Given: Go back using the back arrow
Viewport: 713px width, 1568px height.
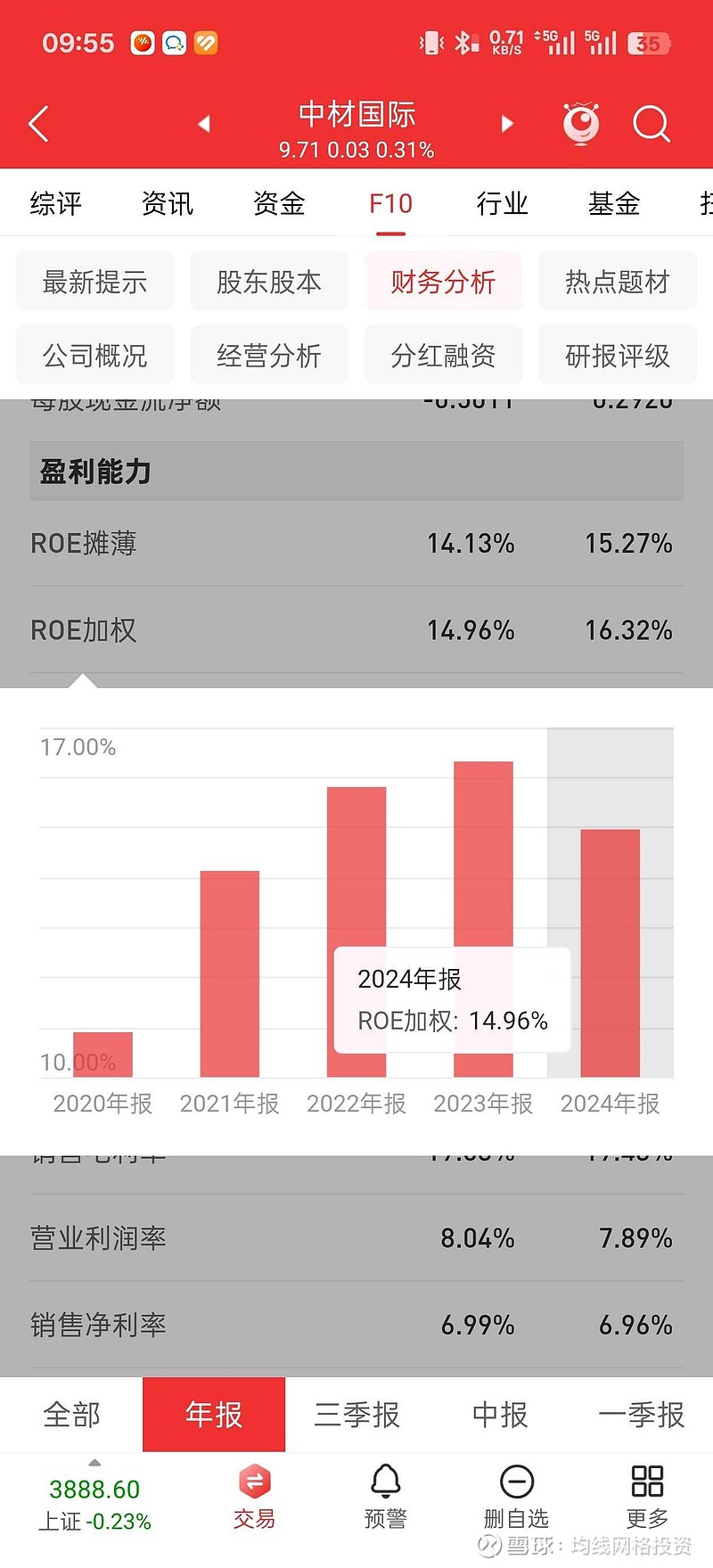Looking at the screenshot, I should [37, 124].
